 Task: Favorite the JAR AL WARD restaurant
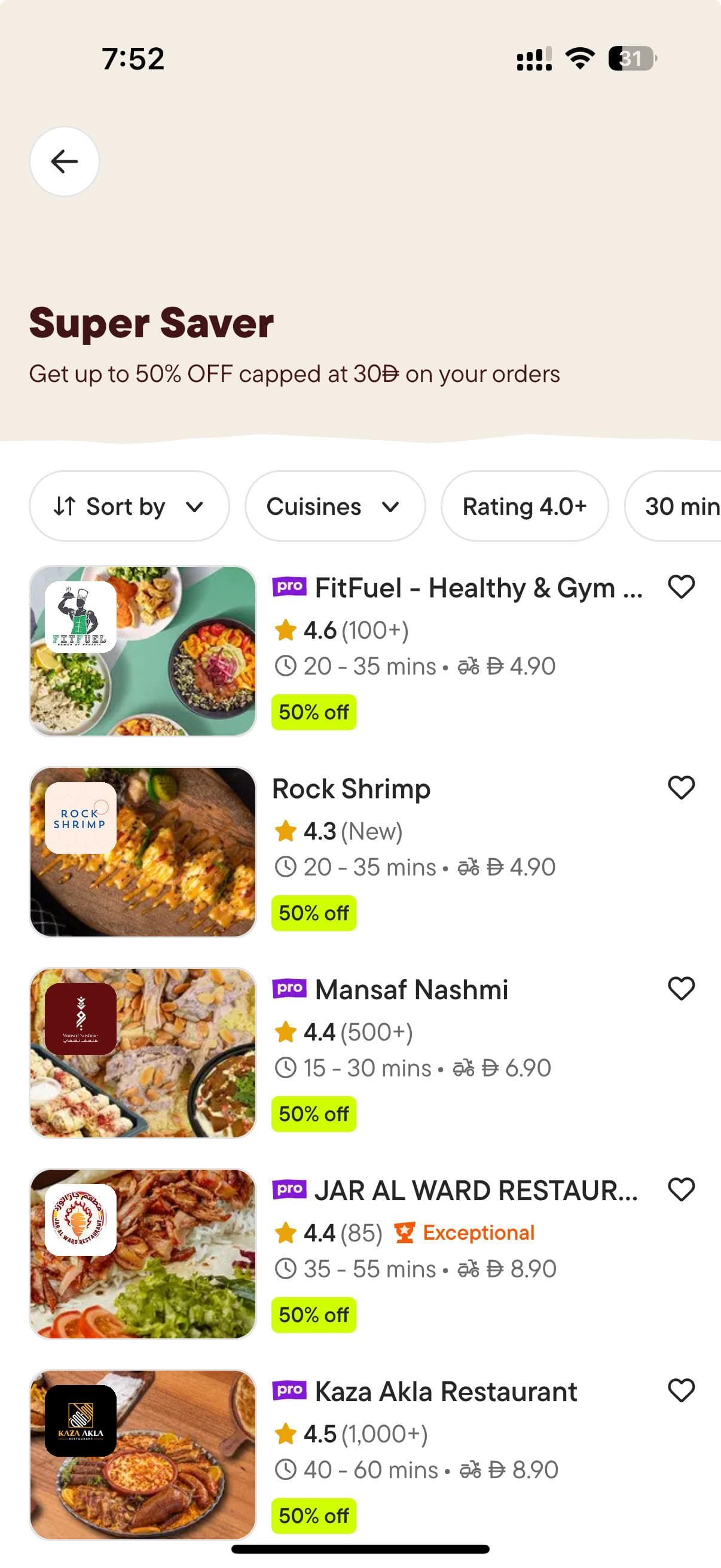[x=682, y=1191]
